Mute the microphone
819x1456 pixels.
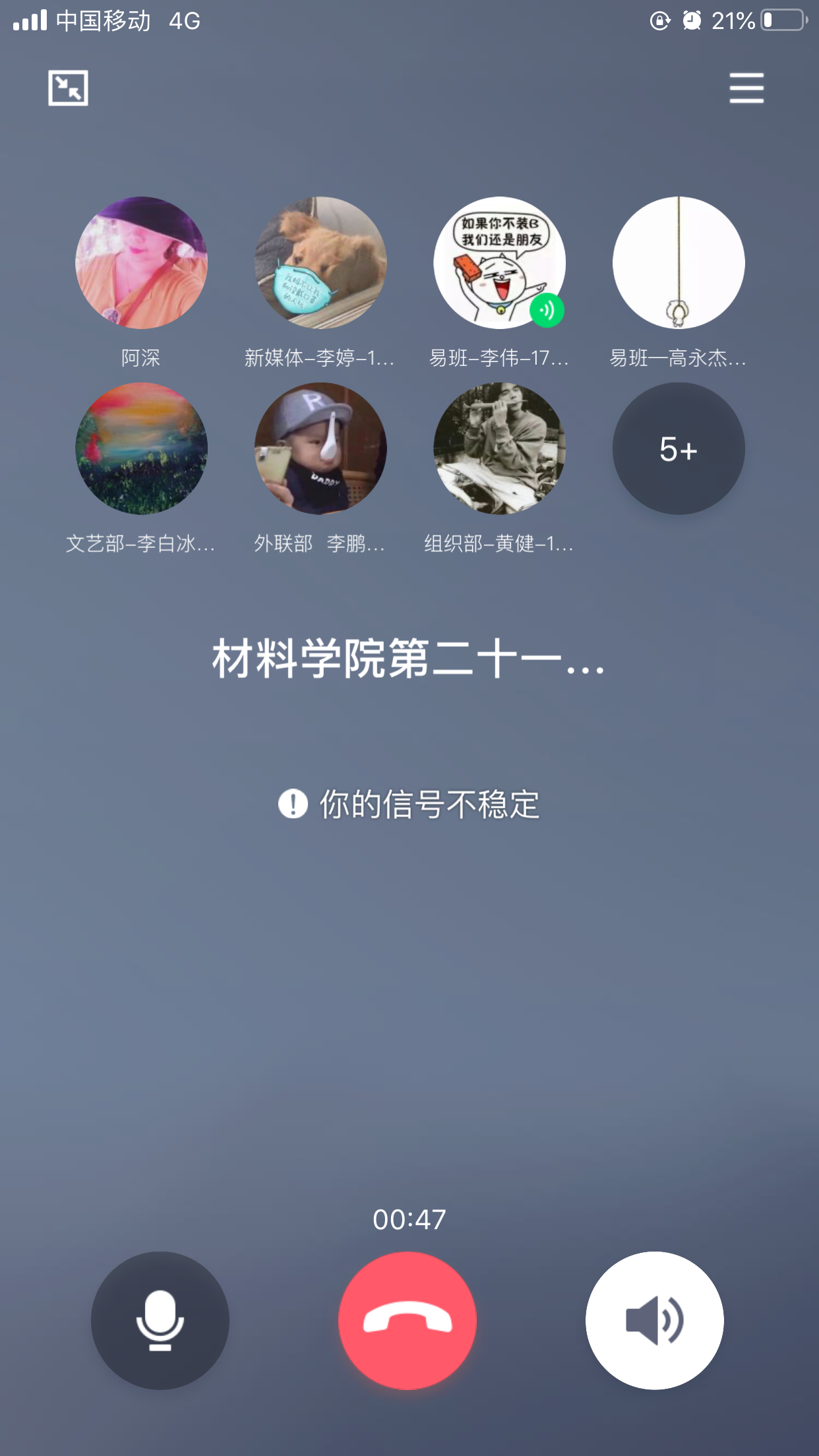(x=160, y=1320)
